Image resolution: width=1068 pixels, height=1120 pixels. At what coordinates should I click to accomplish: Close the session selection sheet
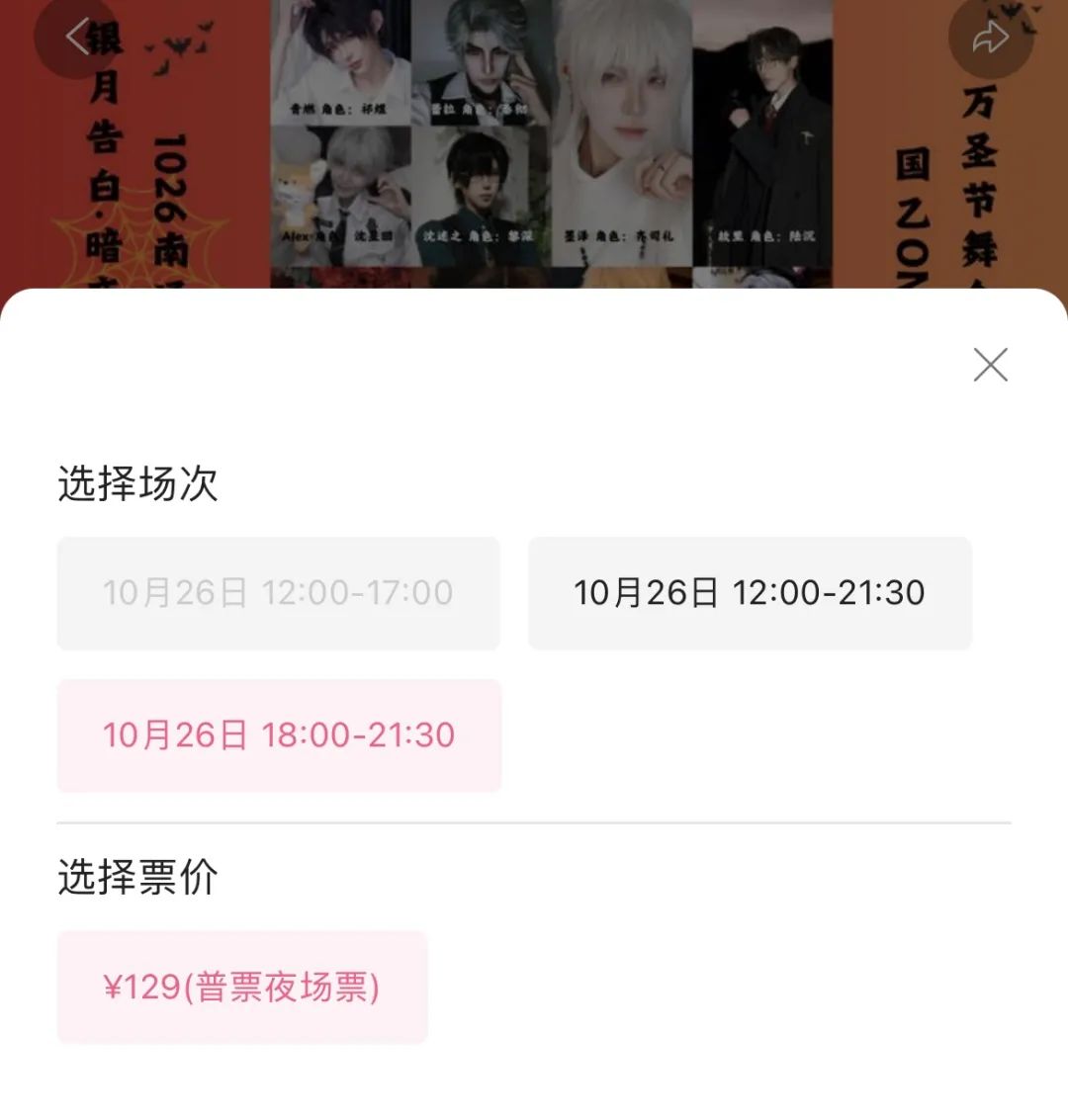(990, 365)
